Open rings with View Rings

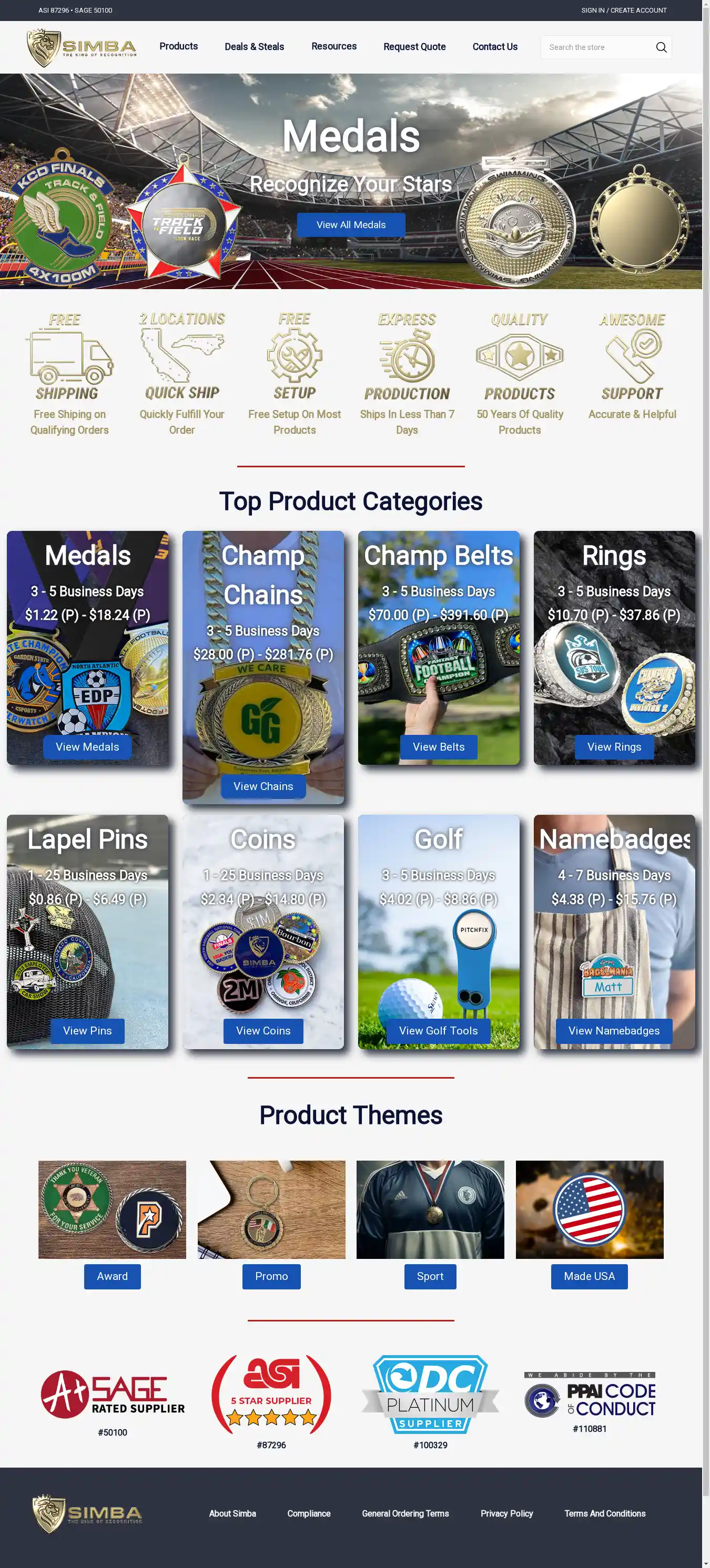pyautogui.click(x=614, y=747)
